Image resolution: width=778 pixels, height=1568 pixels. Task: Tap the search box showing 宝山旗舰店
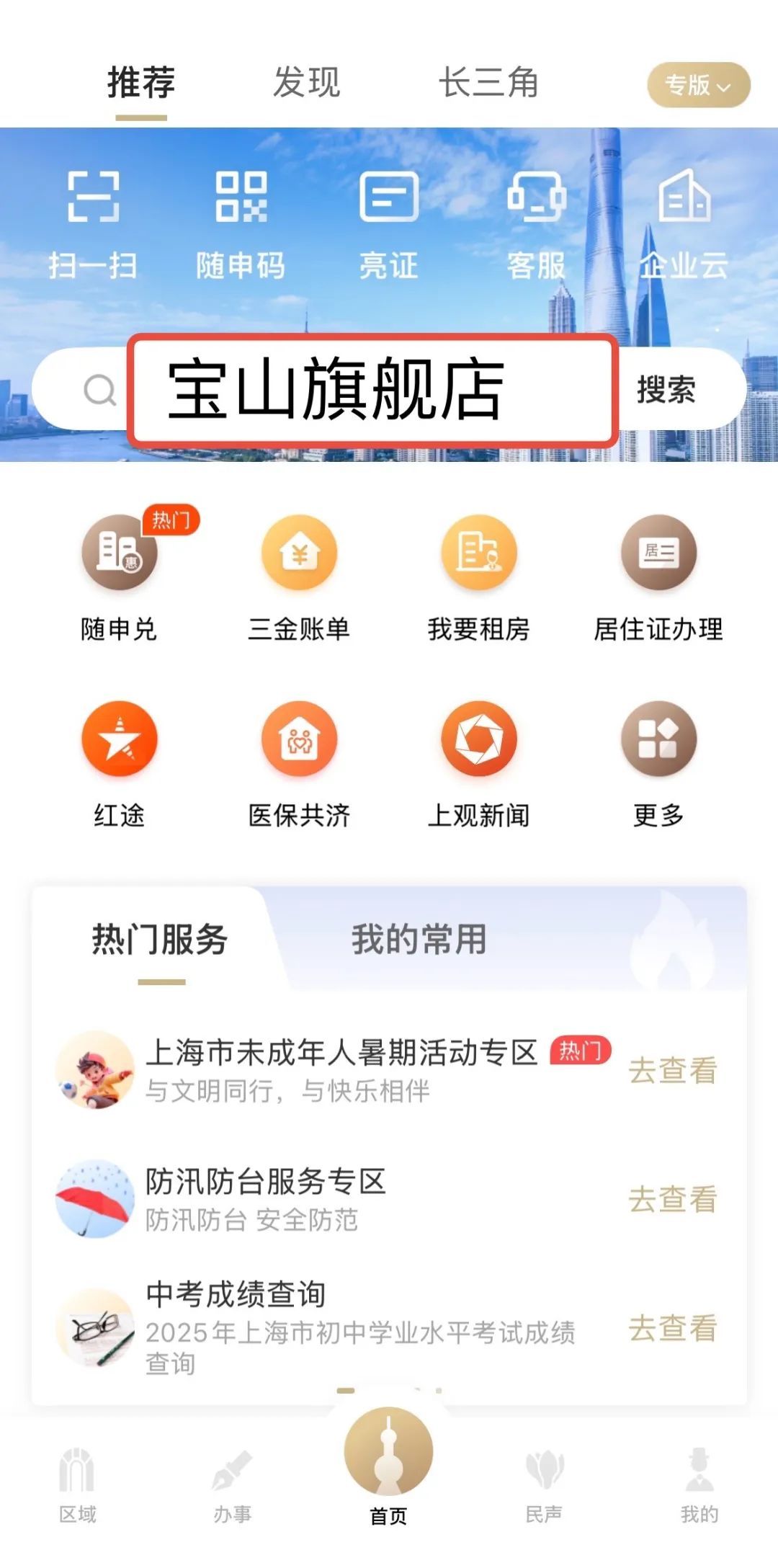[372, 390]
